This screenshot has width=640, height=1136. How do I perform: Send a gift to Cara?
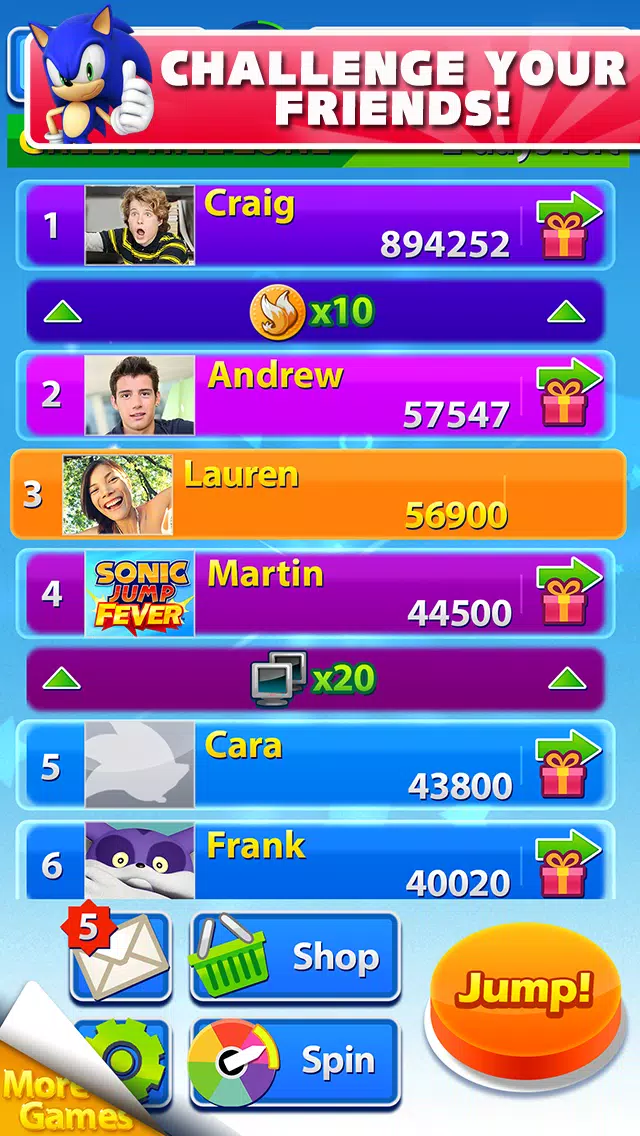click(568, 766)
